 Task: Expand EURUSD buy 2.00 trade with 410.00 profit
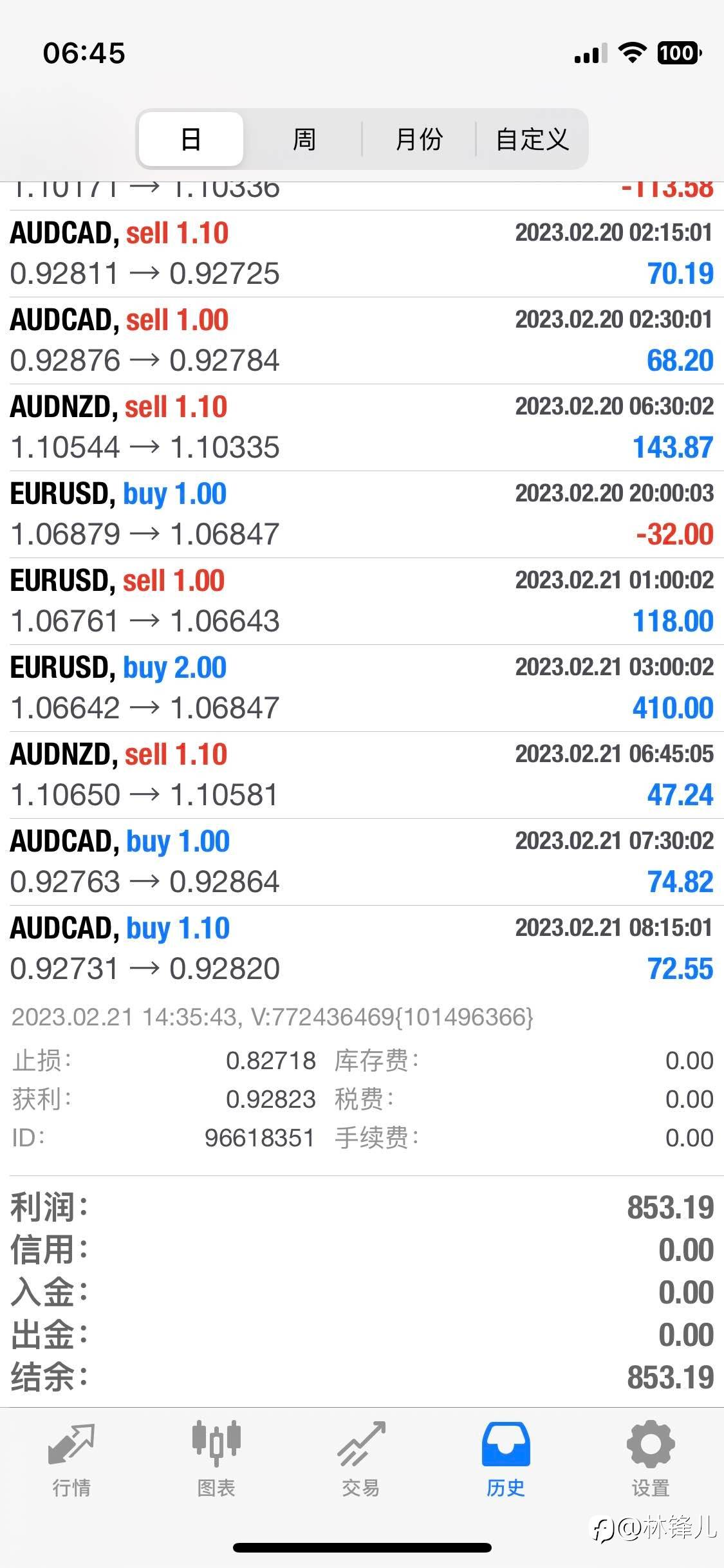tap(362, 688)
